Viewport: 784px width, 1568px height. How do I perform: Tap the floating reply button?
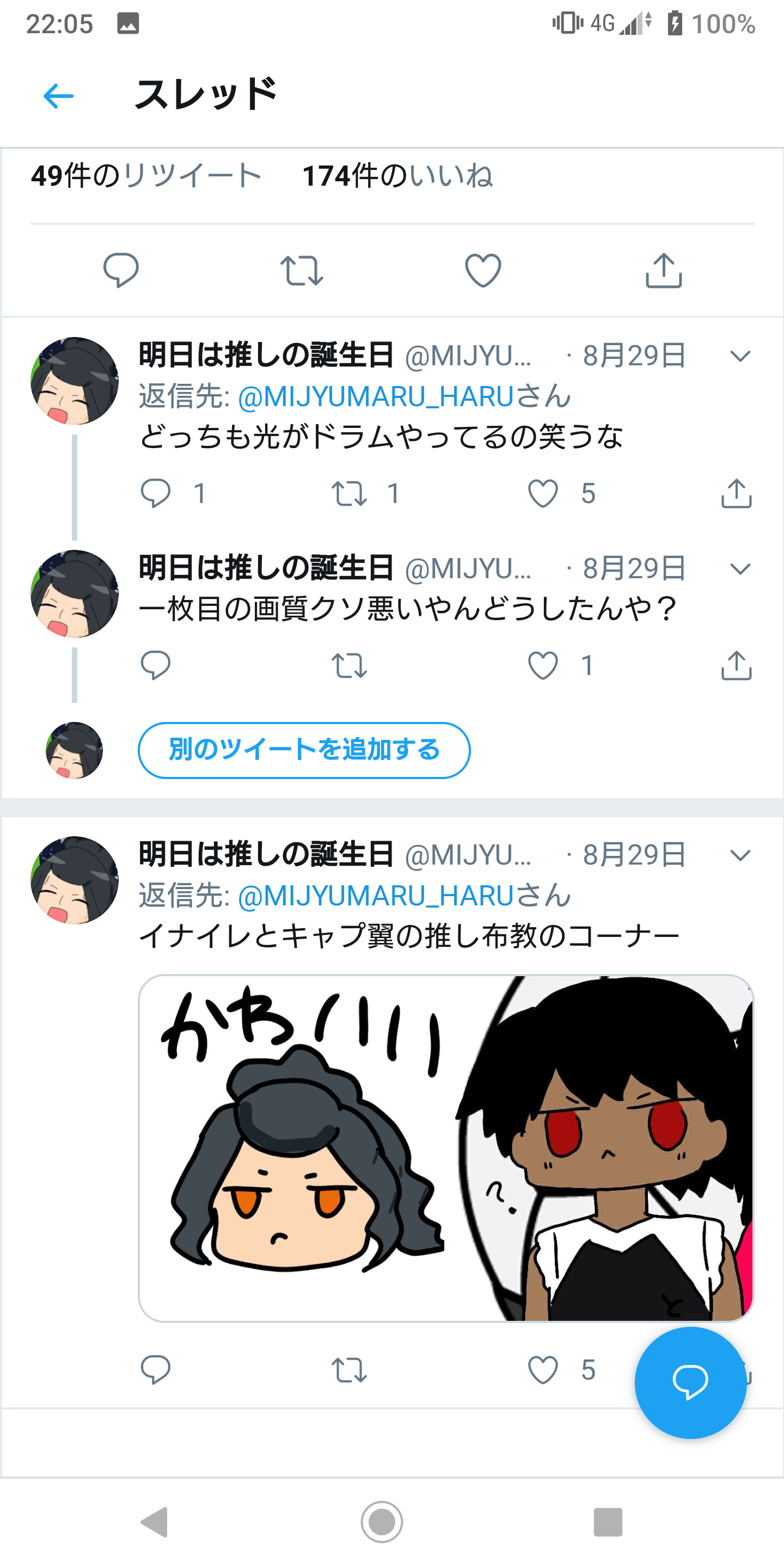point(690,1382)
